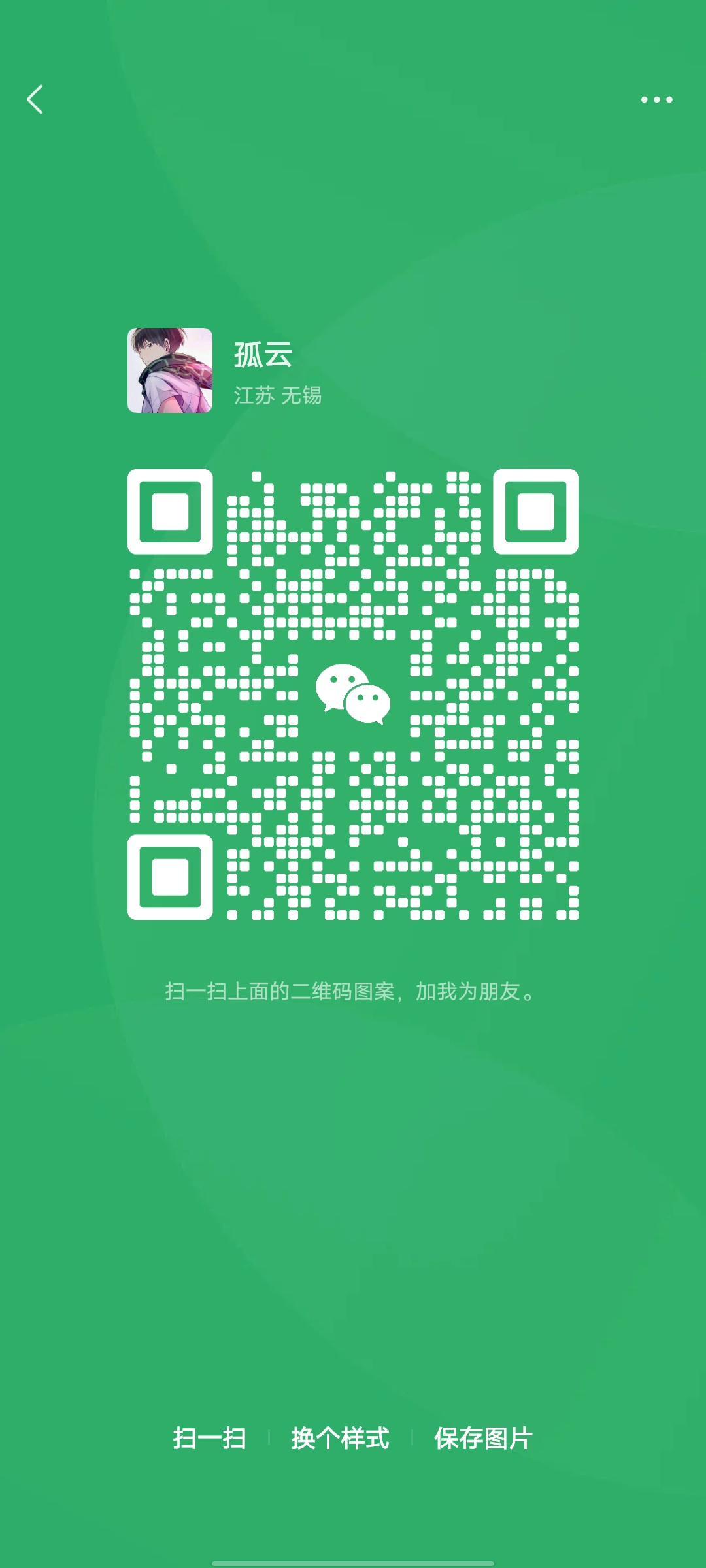Tap 扫一扫 to scan a code
The height and width of the screenshot is (1568, 706).
click(x=209, y=1438)
